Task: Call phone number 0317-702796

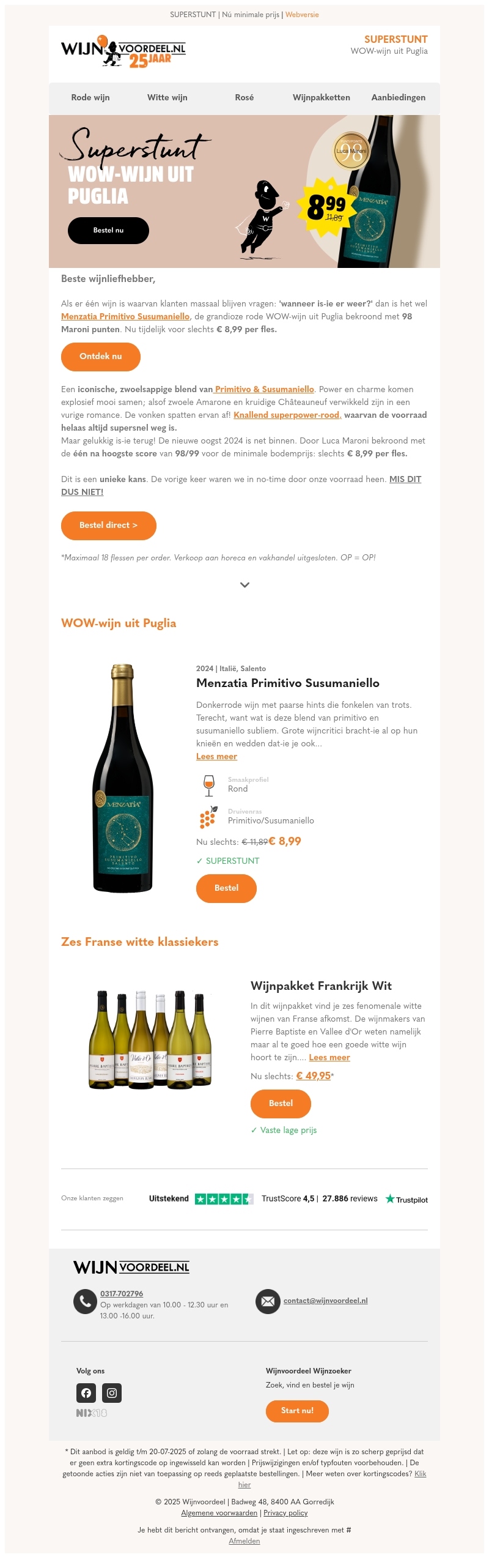Action: tap(122, 1294)
